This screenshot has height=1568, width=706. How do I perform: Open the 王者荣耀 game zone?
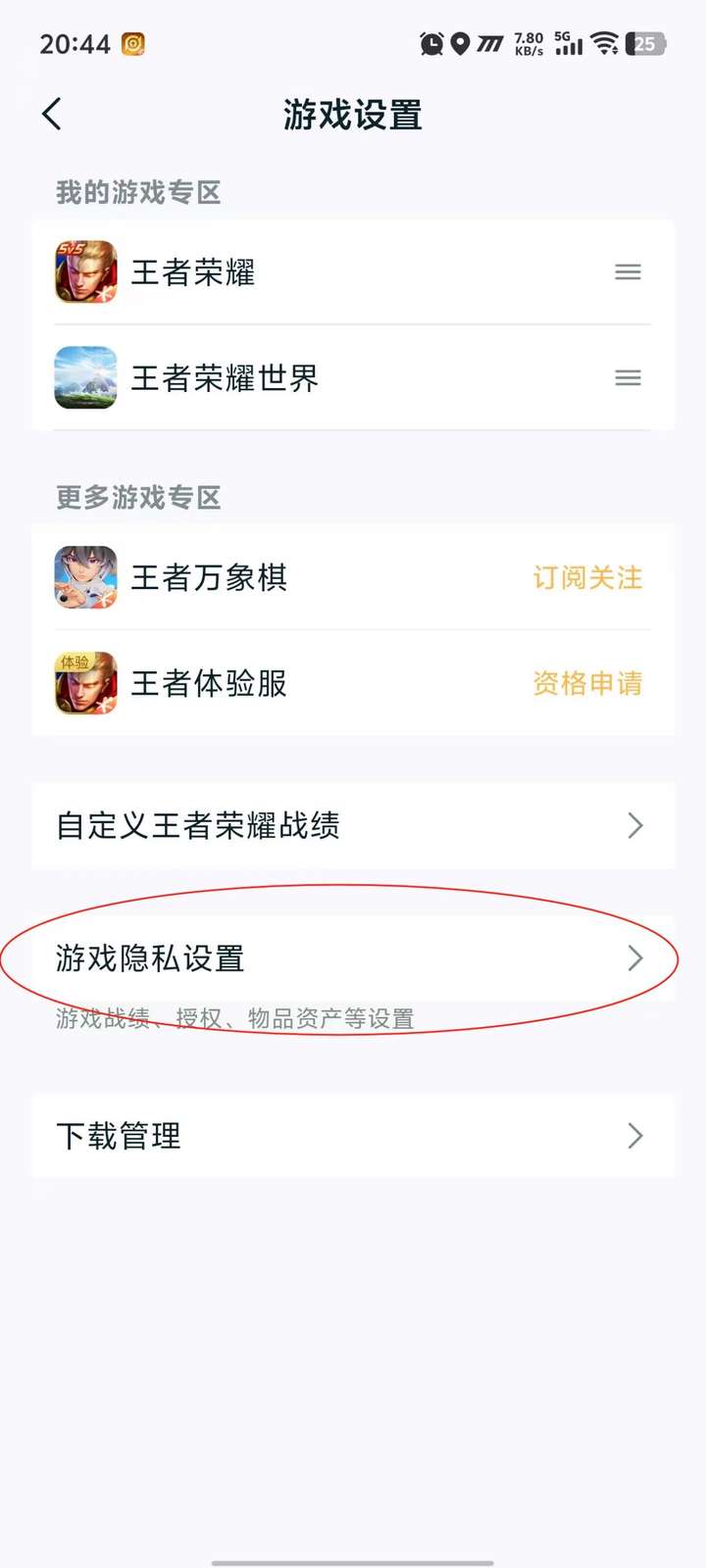(193, 272)
